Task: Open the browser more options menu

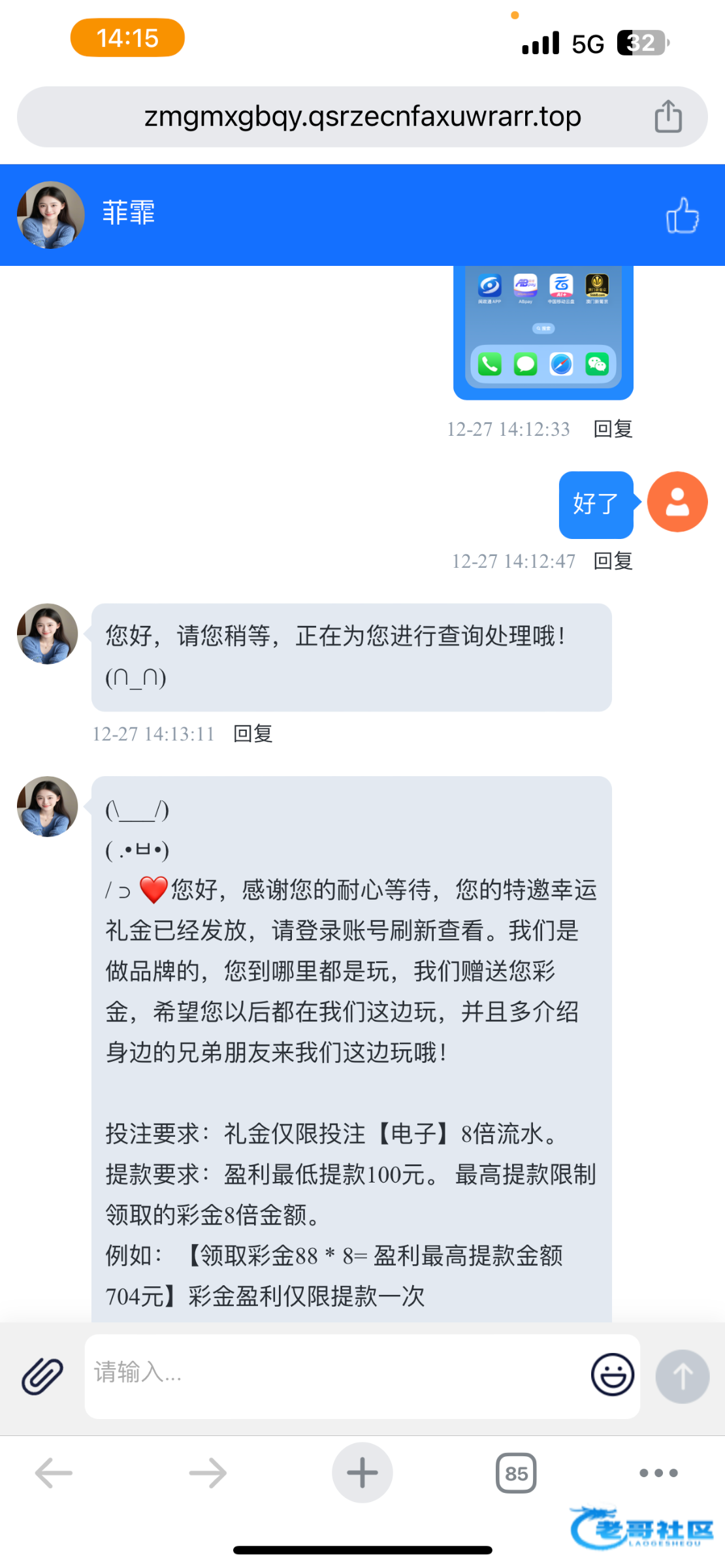Action: tap(658, 1473)
